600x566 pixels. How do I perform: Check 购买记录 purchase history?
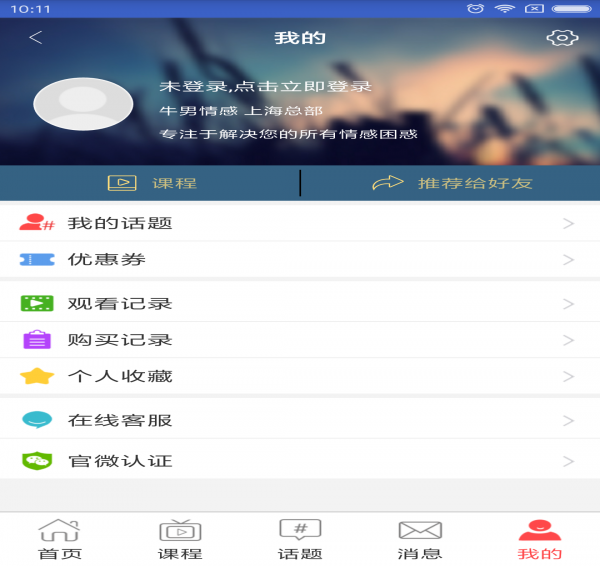tap(300, 340)
